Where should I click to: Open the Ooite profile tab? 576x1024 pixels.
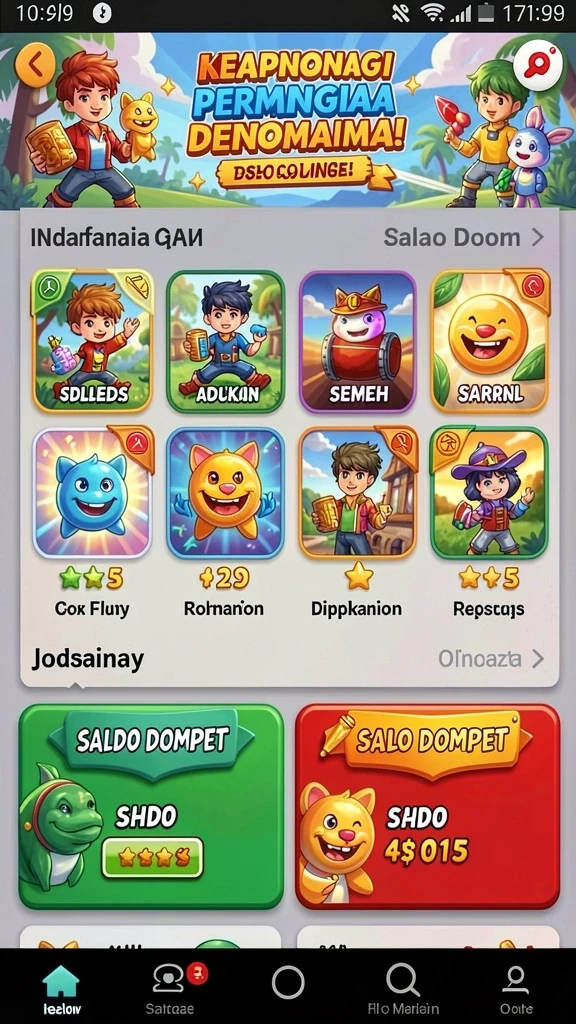pos(516,989)
